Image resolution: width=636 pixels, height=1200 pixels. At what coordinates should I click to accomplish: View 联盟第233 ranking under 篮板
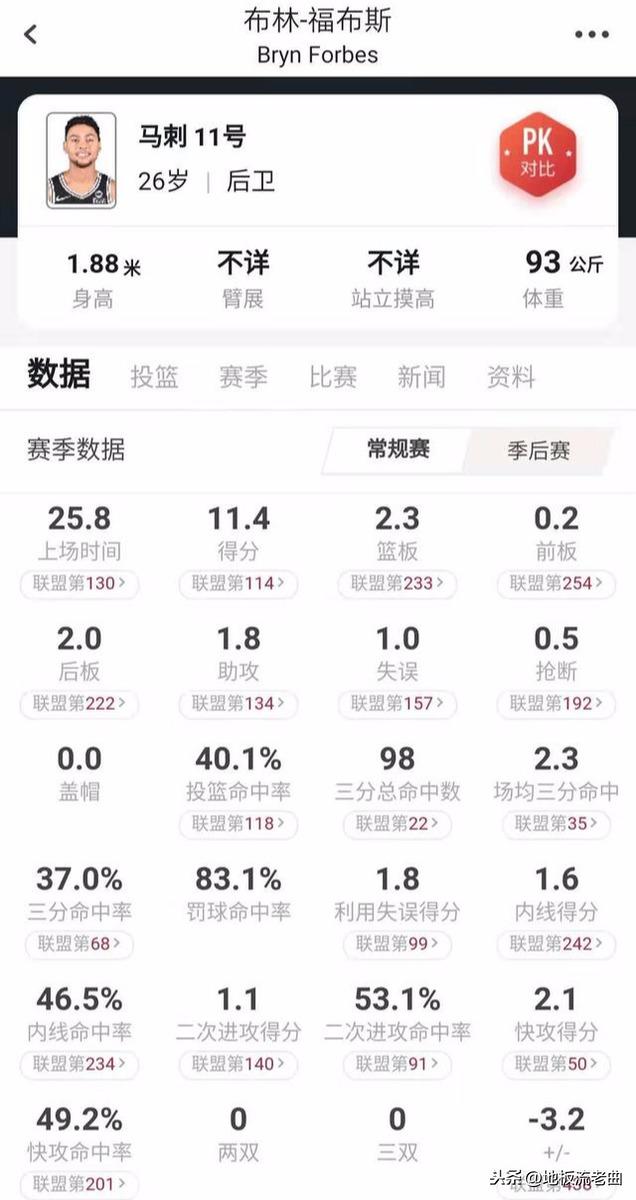click(397, 583)
